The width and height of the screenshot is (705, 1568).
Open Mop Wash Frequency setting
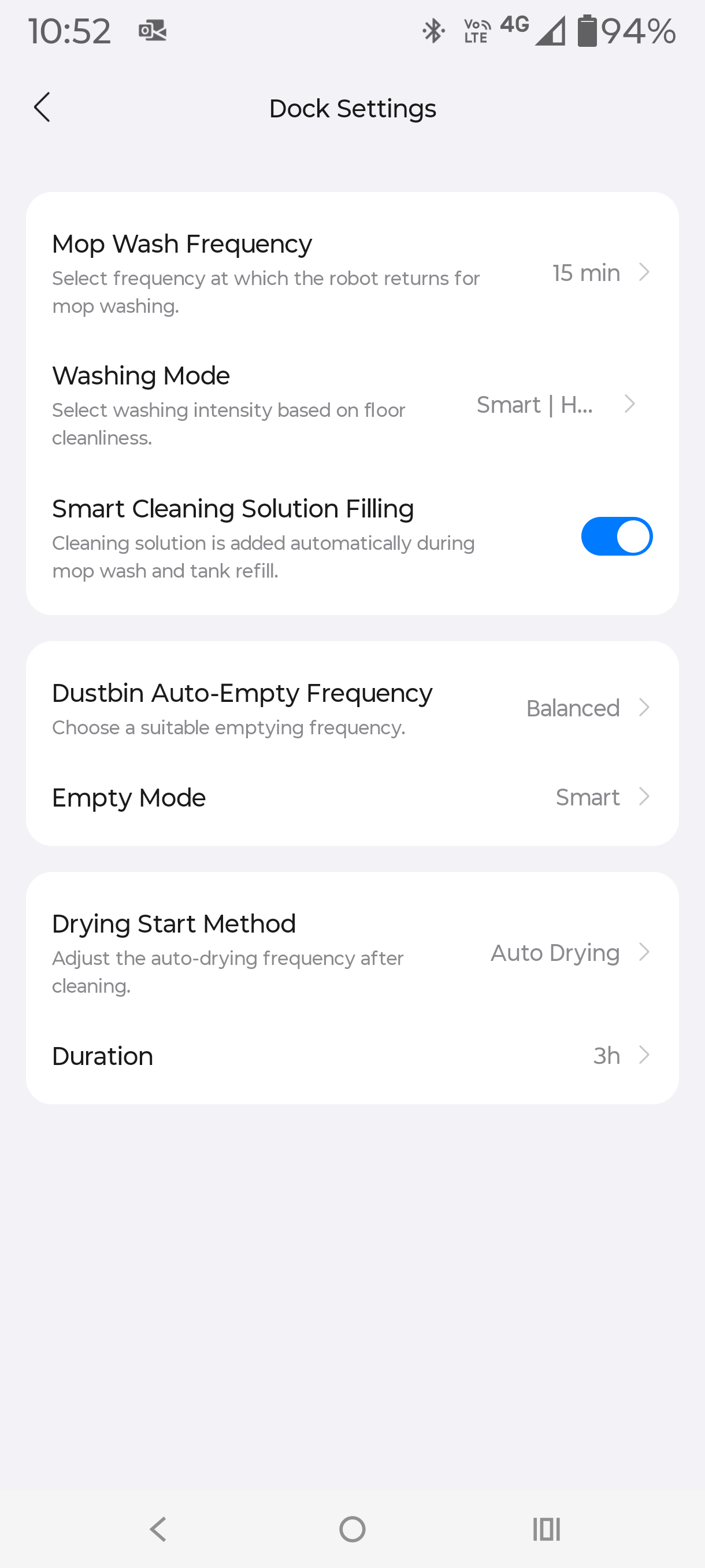point(351,273)
